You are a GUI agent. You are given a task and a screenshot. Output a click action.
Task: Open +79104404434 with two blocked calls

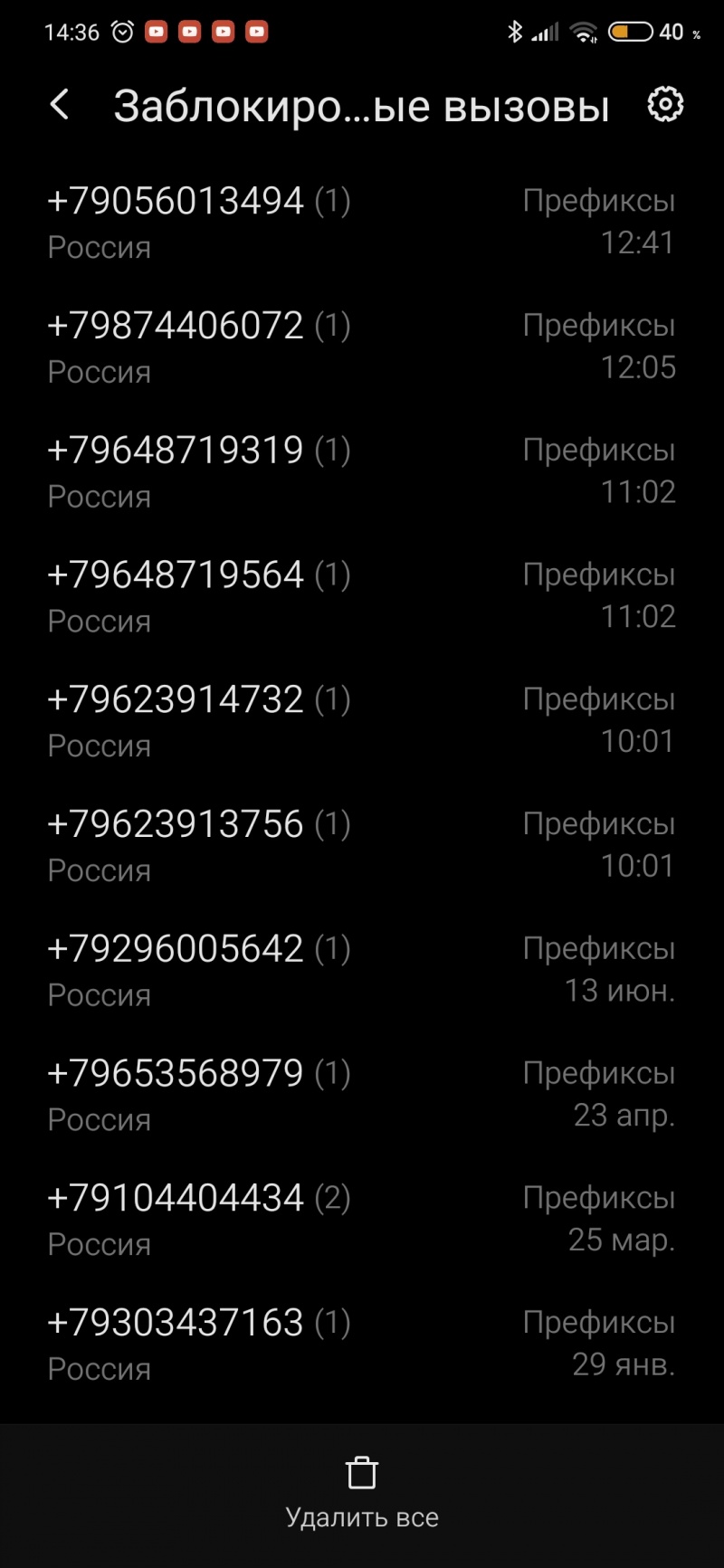(x=362, y=1221)
